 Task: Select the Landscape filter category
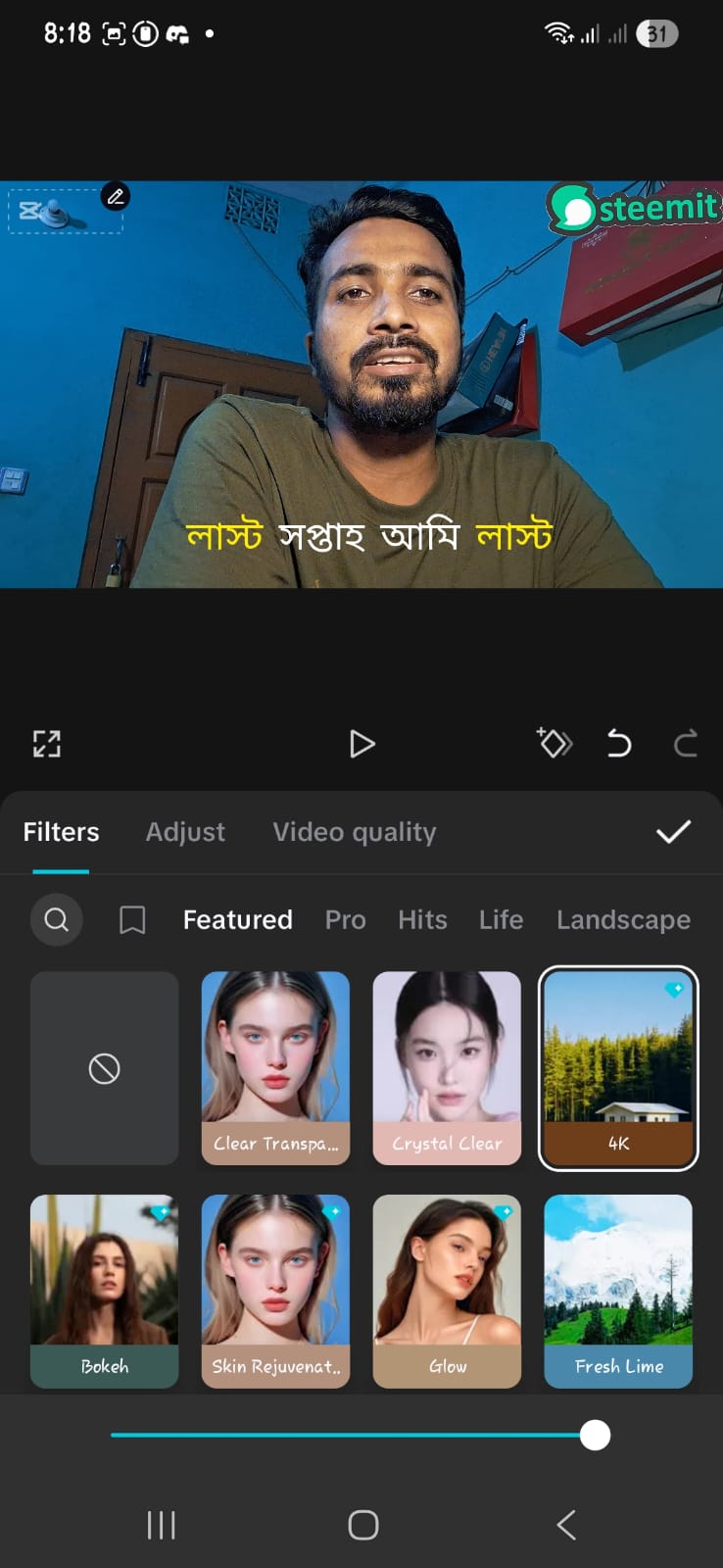coord(623,919)
